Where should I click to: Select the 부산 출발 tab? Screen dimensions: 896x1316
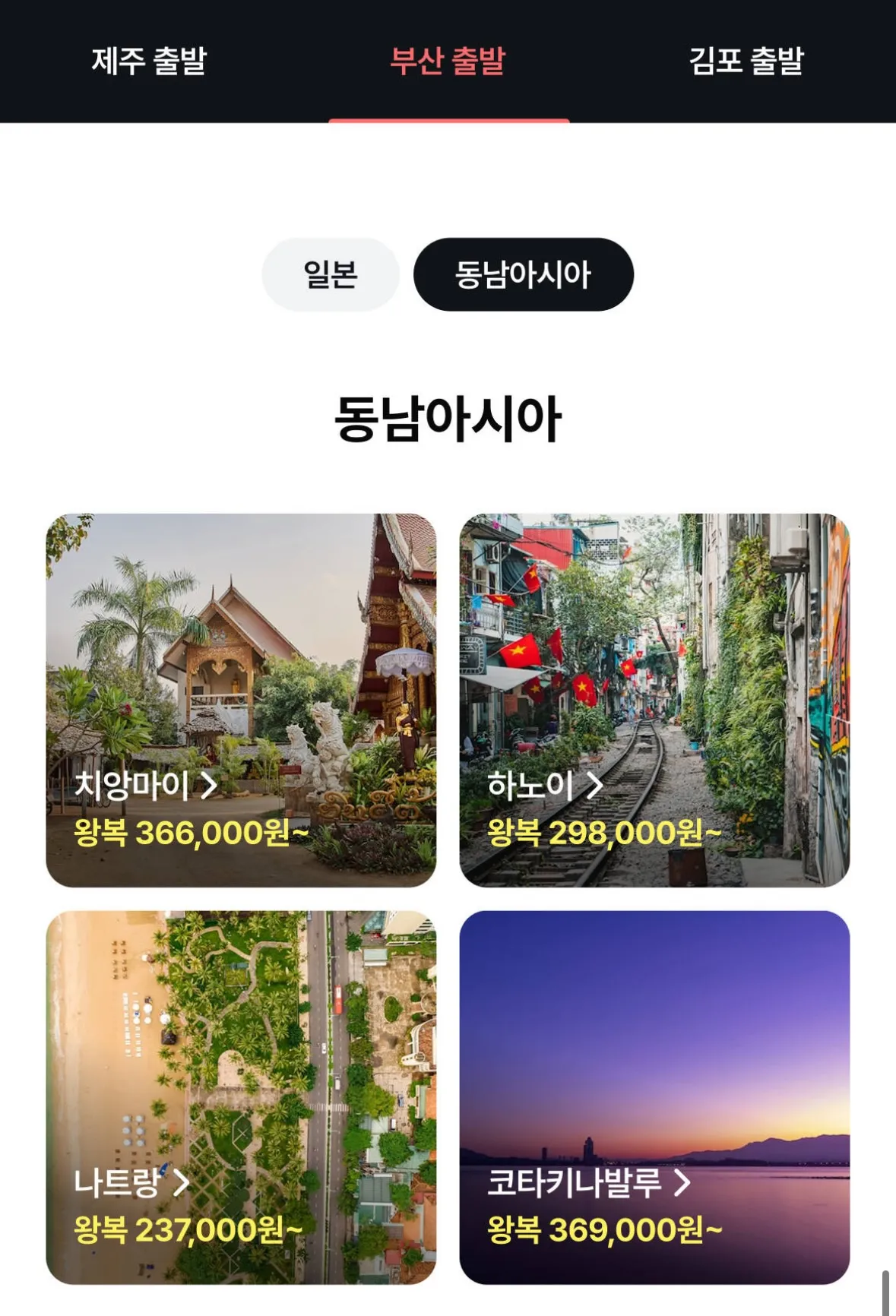(448, 61)
